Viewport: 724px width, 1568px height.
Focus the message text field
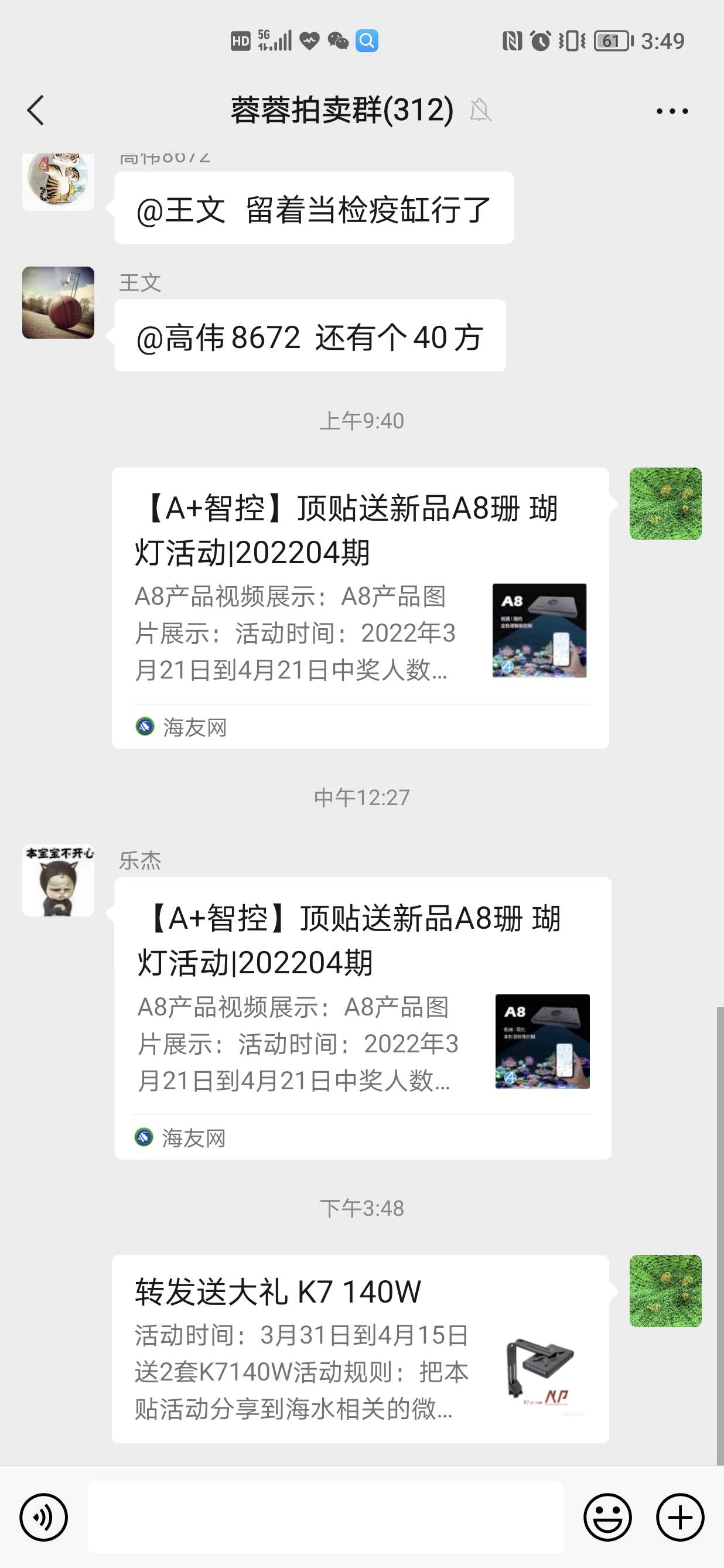[x=326, y=1517]
